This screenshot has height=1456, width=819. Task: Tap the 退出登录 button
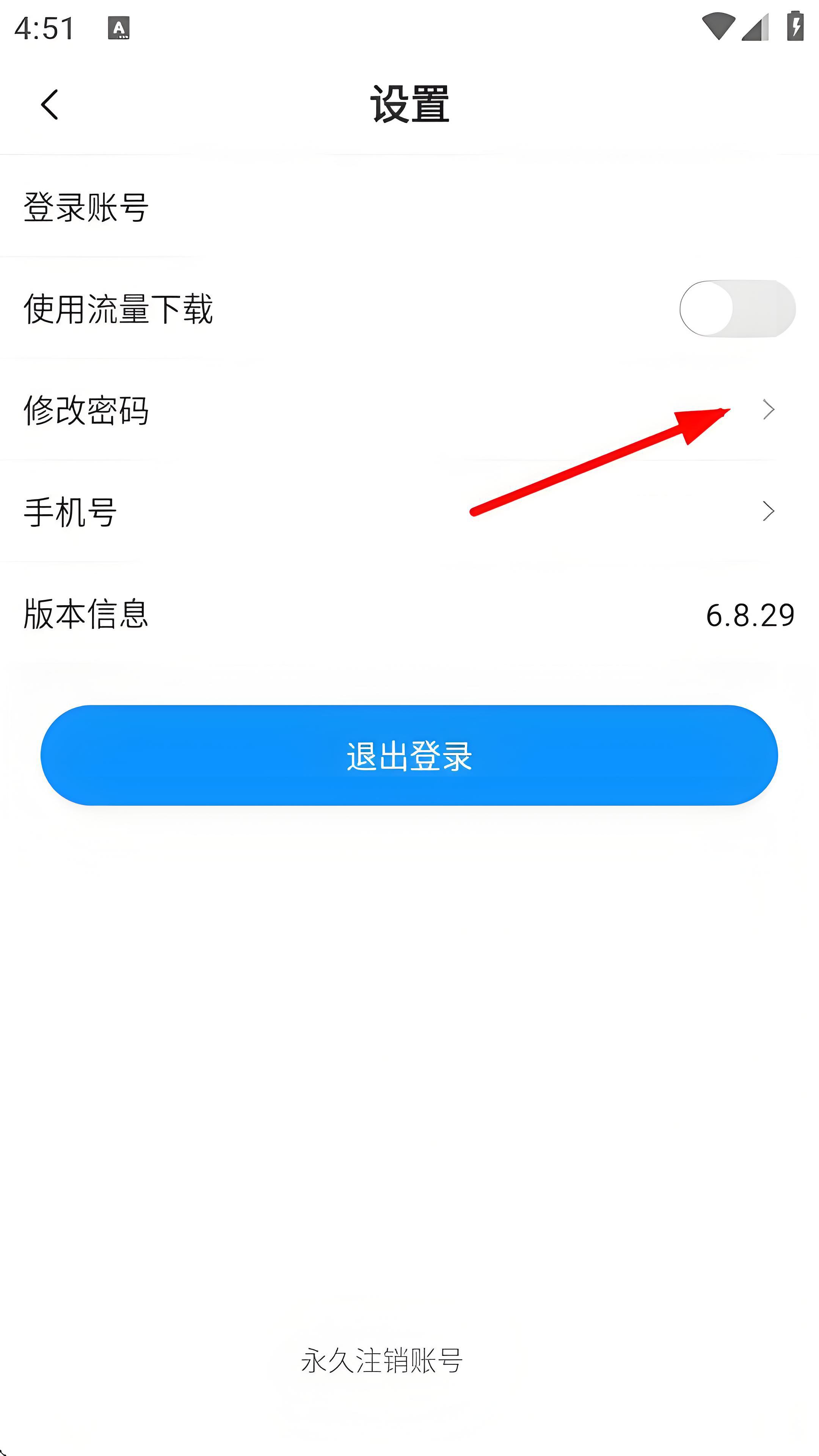click(409, 756)
